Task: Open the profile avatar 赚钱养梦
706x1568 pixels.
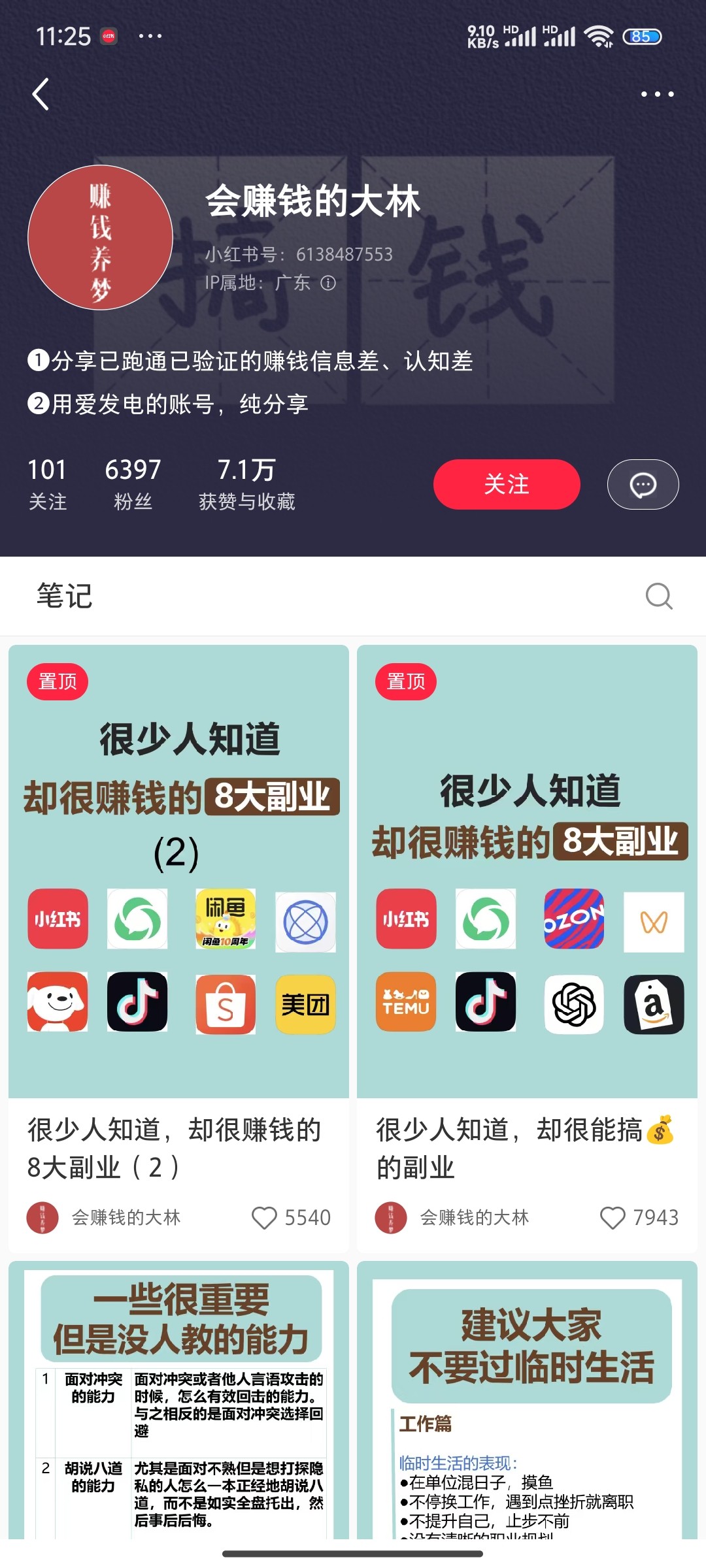Action: (x=100, y=237)
